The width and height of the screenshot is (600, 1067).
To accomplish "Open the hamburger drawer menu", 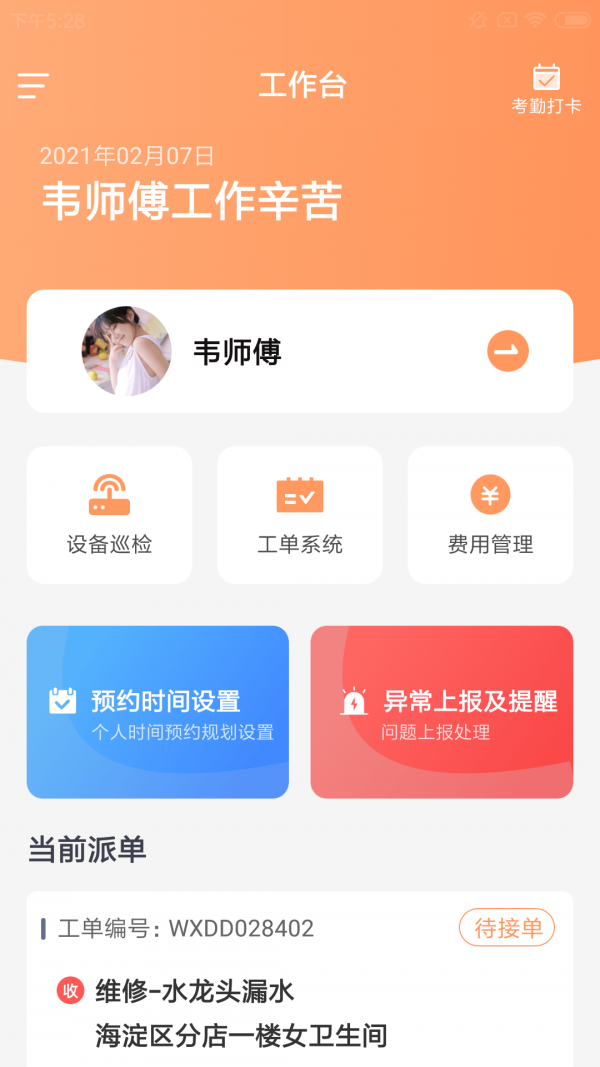I will pos(33,86).
